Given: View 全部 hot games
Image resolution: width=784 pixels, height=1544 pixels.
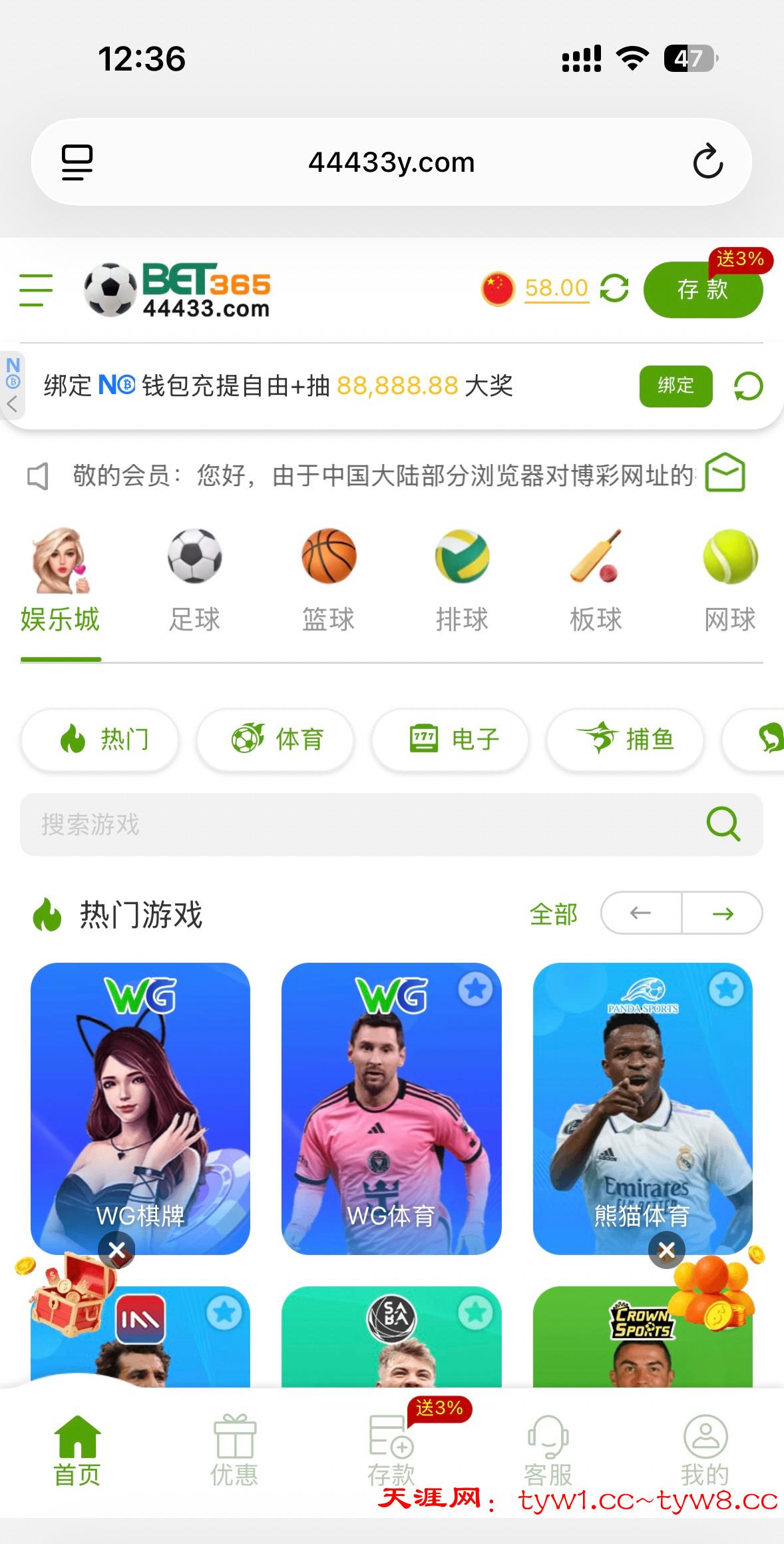Looking at the screenshot, I should click(x=553, y=914).
